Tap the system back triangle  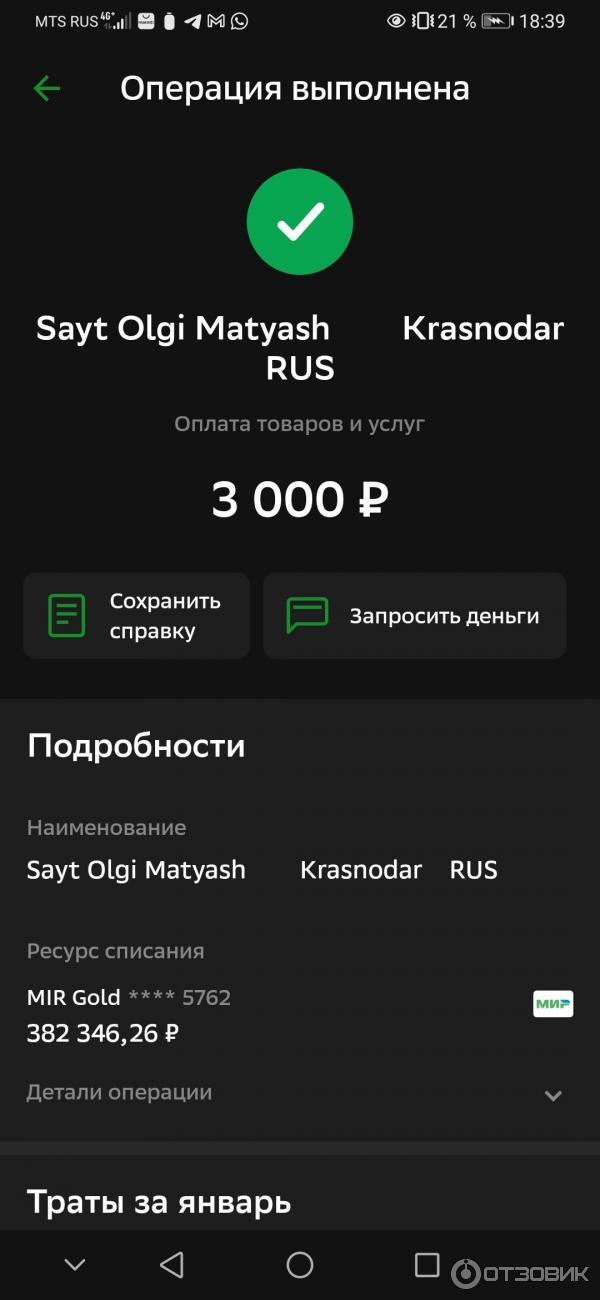coord(172,1265)
